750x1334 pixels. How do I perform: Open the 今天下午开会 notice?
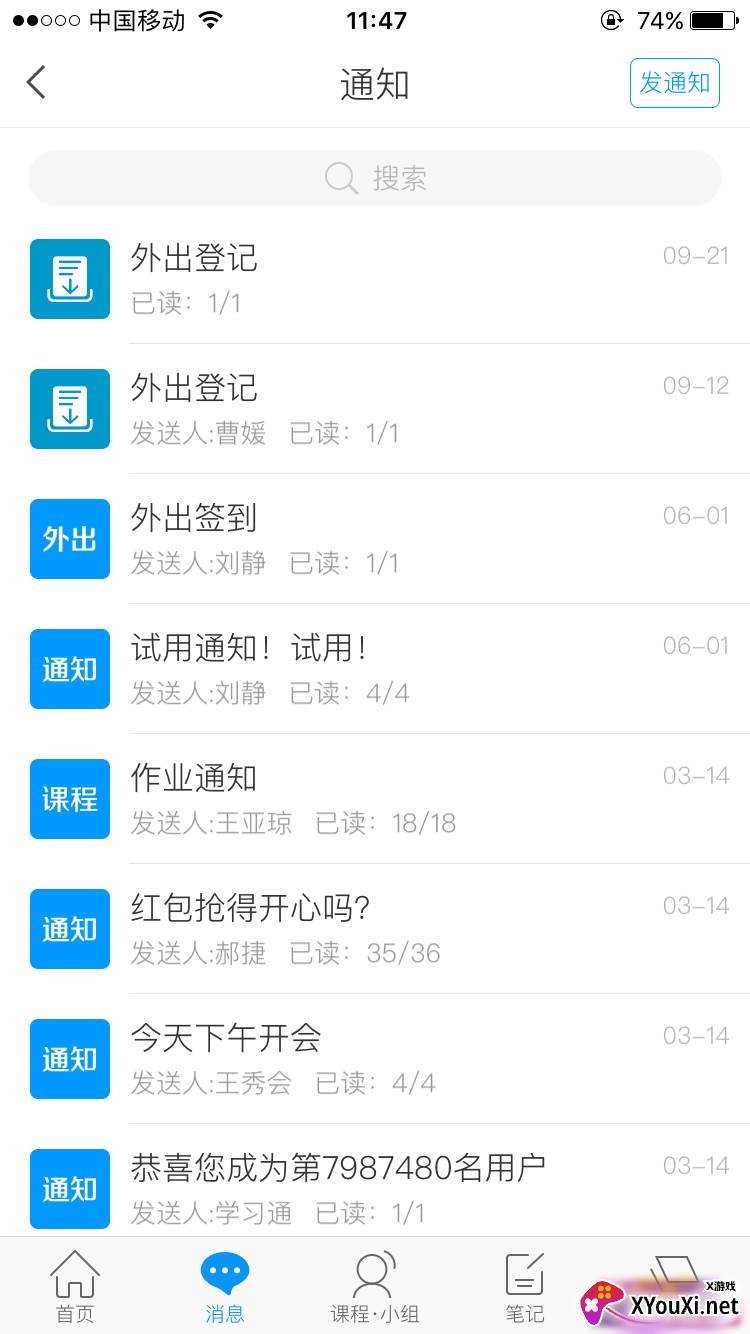coord(390,1059)
